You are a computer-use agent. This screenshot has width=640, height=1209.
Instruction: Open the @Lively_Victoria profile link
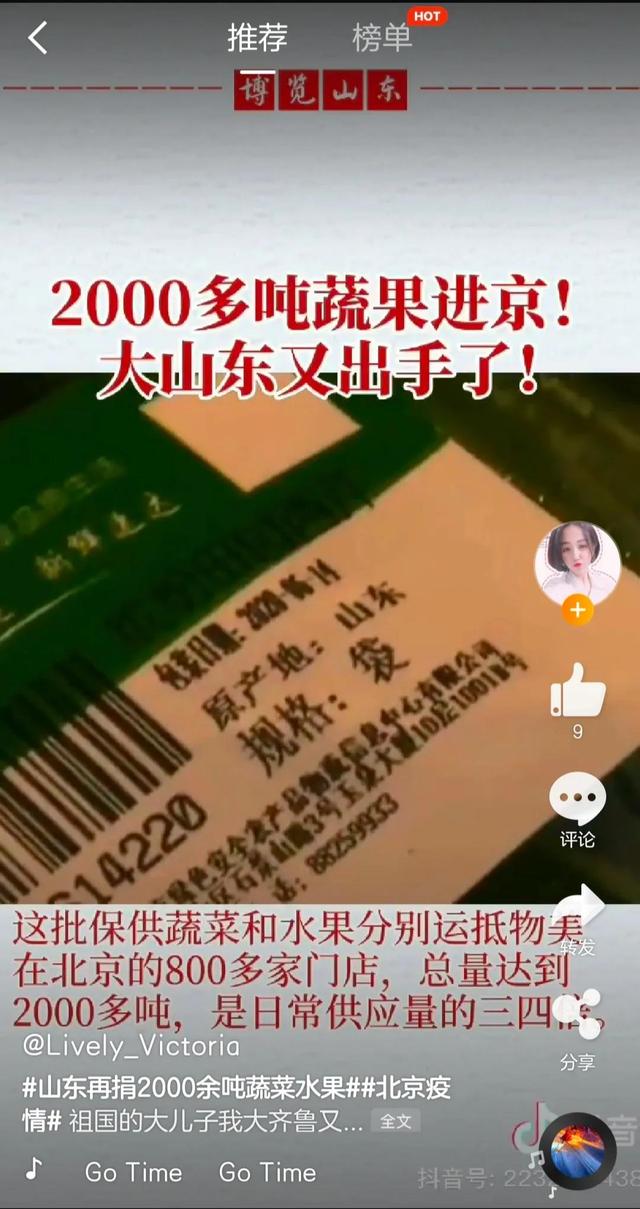coord(131,1046)
